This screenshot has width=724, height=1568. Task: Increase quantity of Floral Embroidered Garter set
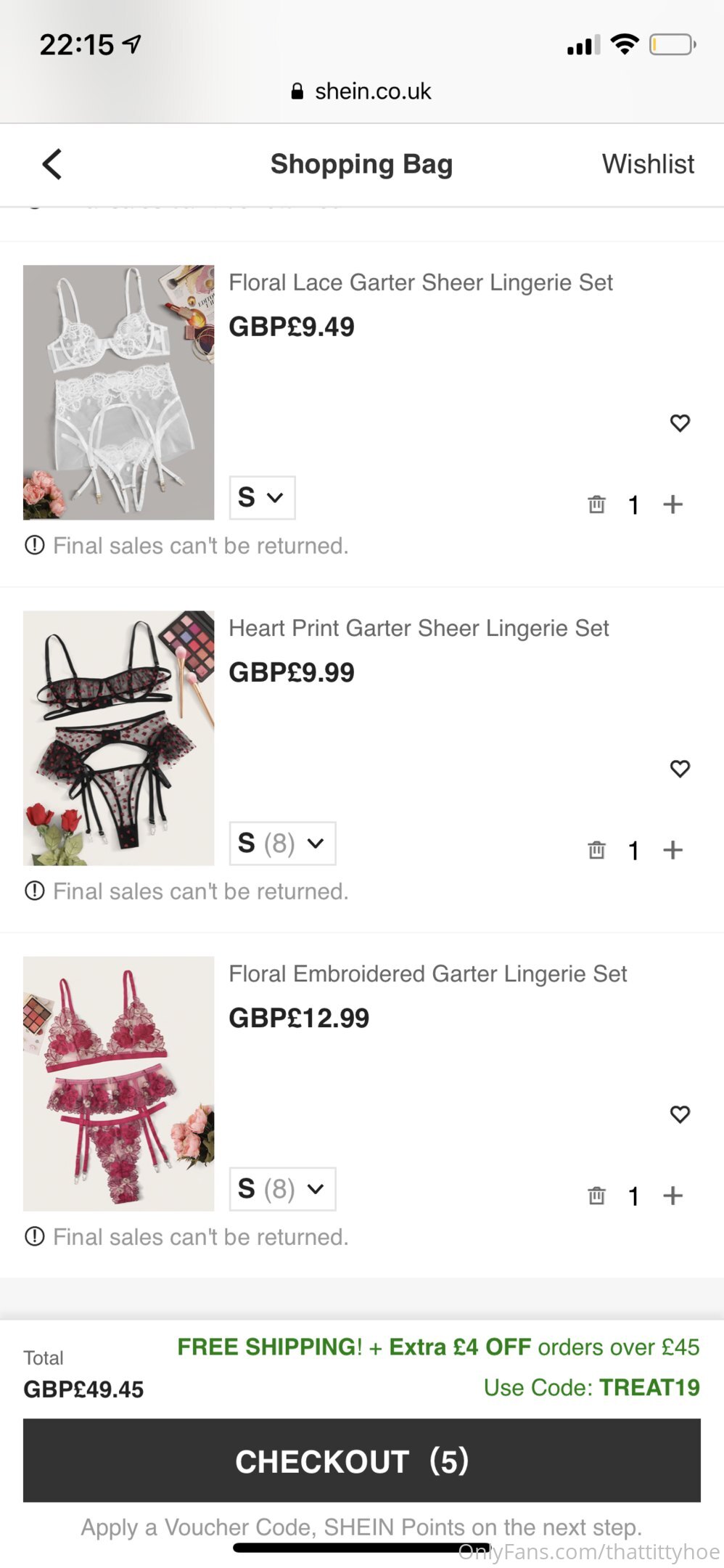[x=673, y=1195]
